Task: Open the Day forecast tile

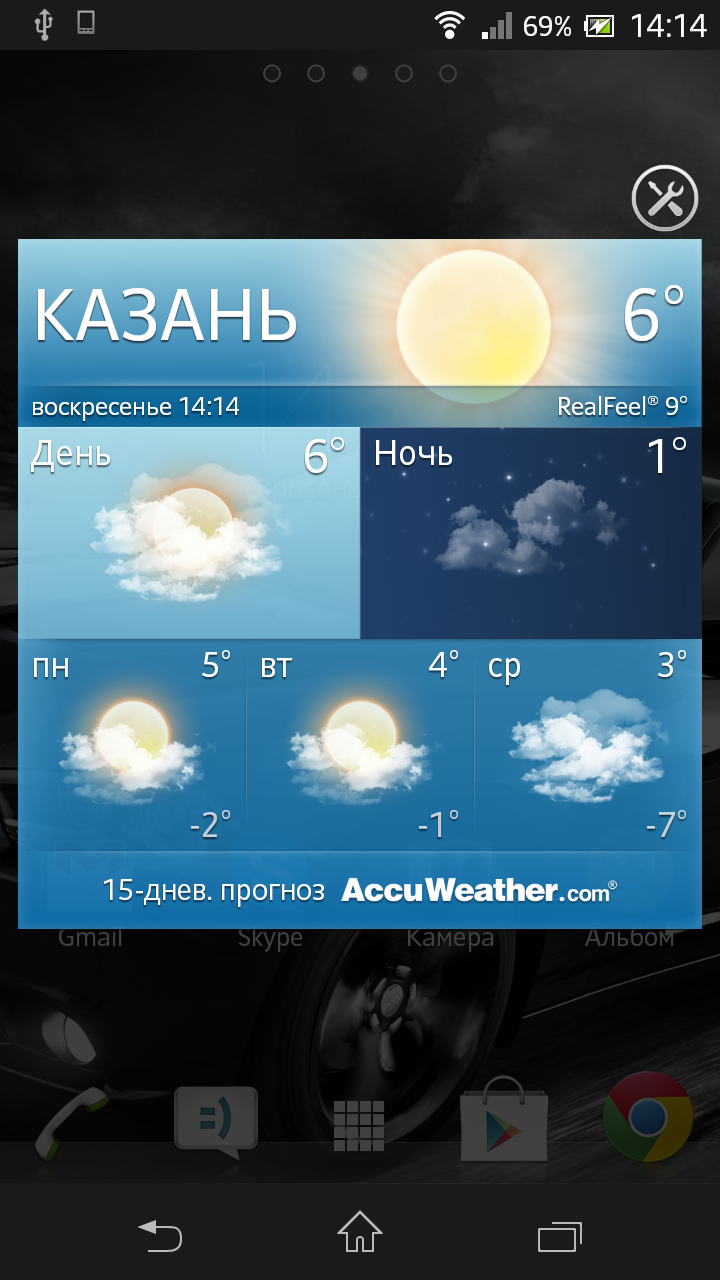Action: (189, 533)
